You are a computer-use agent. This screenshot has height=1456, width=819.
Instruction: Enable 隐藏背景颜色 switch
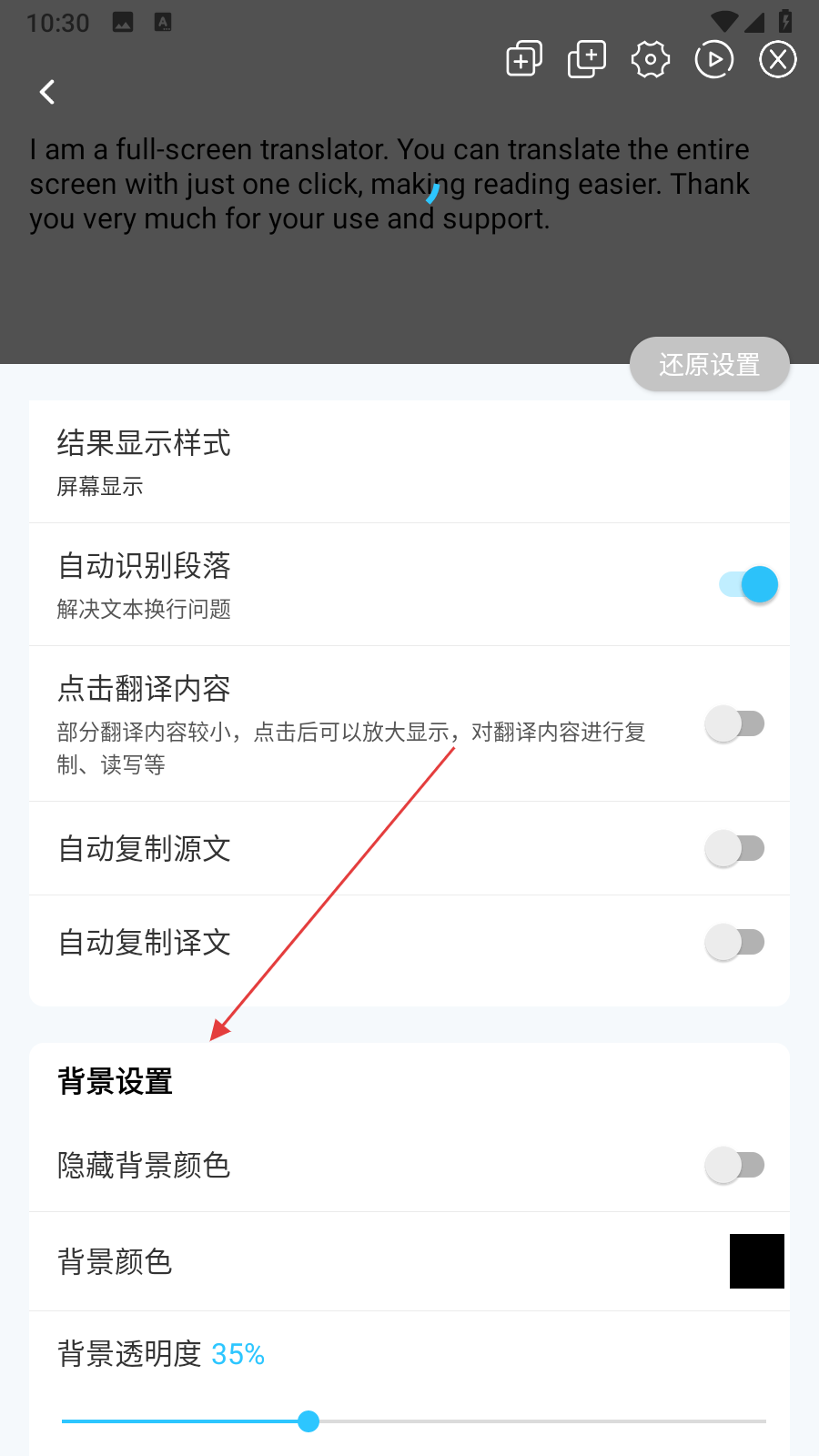click(x=735, y=1165)
